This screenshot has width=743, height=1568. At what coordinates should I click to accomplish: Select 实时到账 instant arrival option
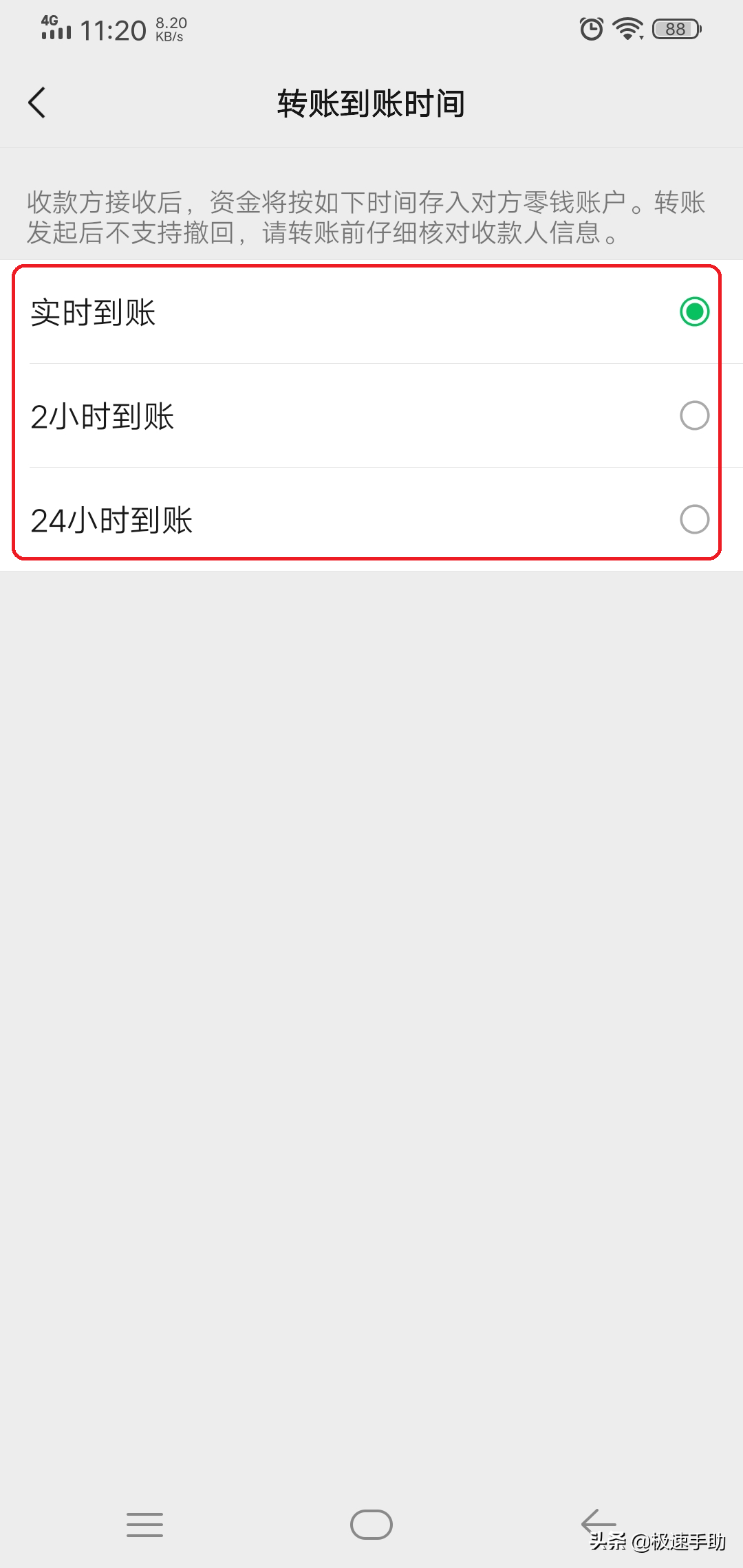696,313
